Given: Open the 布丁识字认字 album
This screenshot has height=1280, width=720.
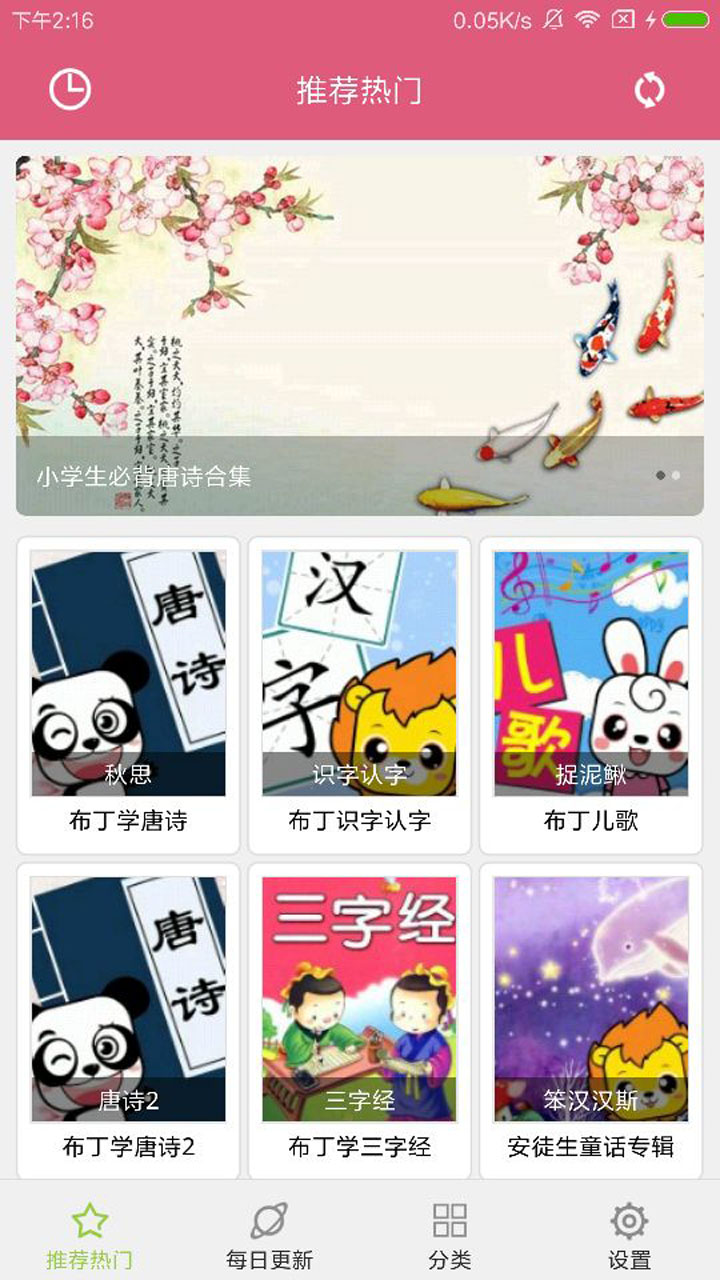Looking at the screenshot, I should (360, 690).
